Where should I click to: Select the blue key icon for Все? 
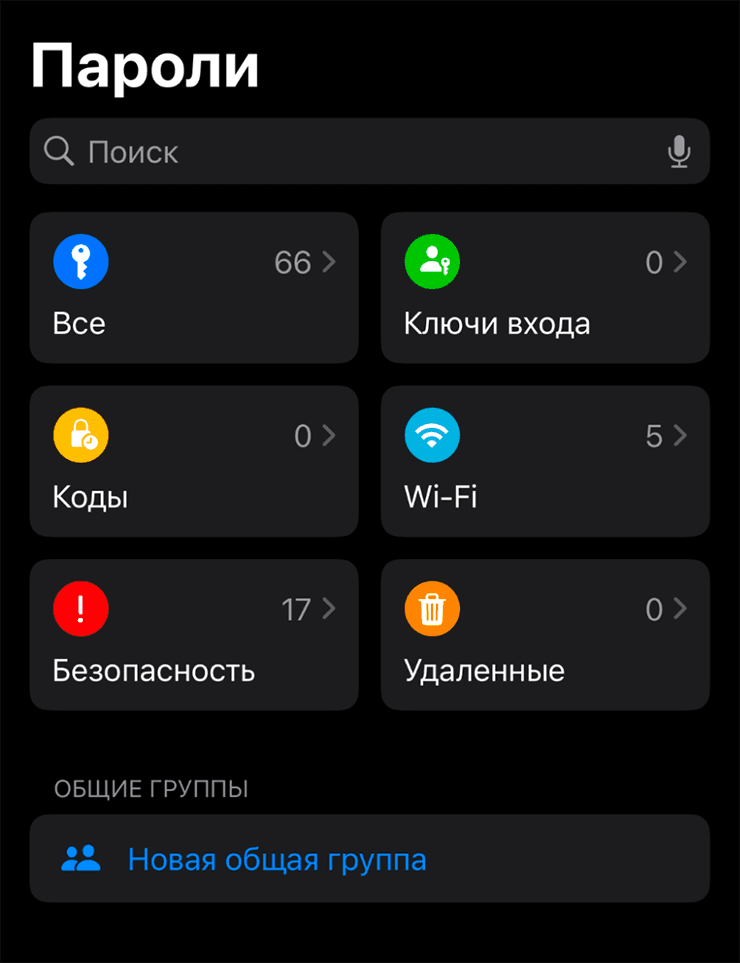pyautogui.click(x=80, y=261)
